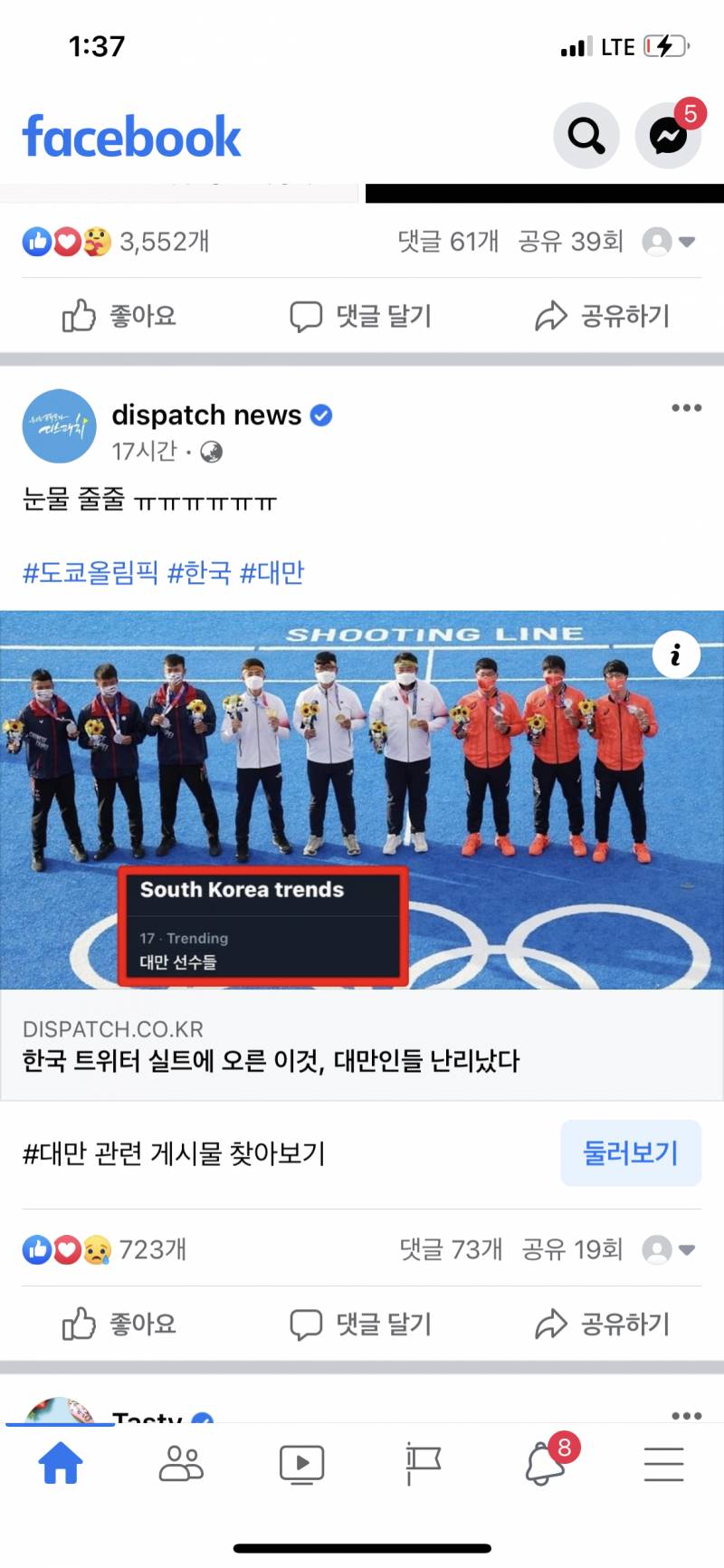Open the Watch video tab icon
724x1568 pixels.
(301, 1464)
